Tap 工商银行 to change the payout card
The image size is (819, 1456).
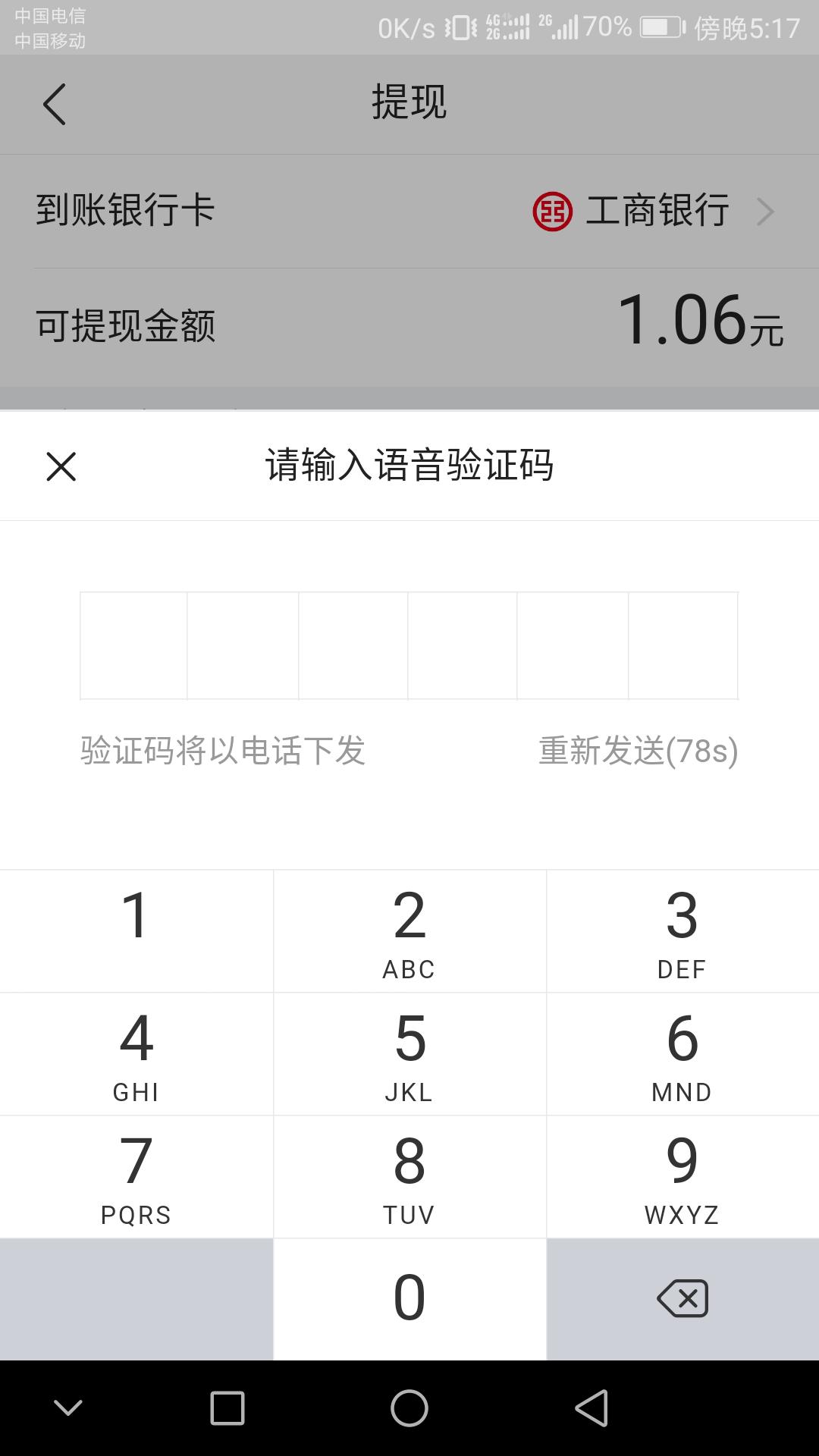[x=658, y=212]
